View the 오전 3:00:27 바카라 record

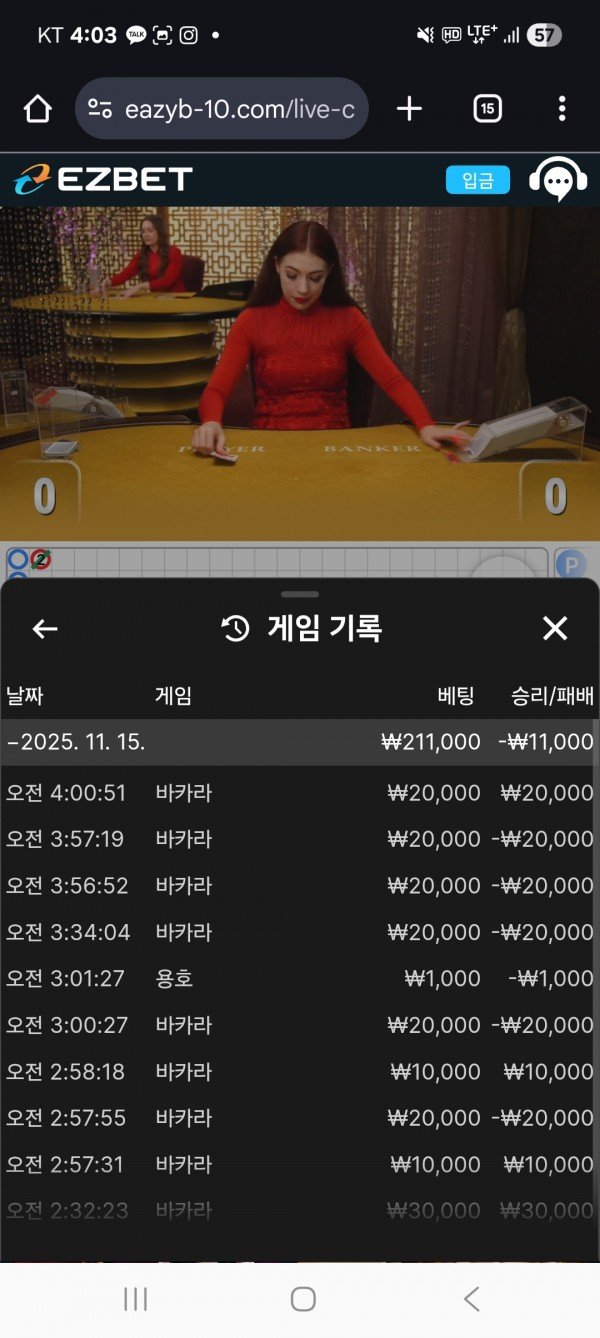coord(298,1025)
